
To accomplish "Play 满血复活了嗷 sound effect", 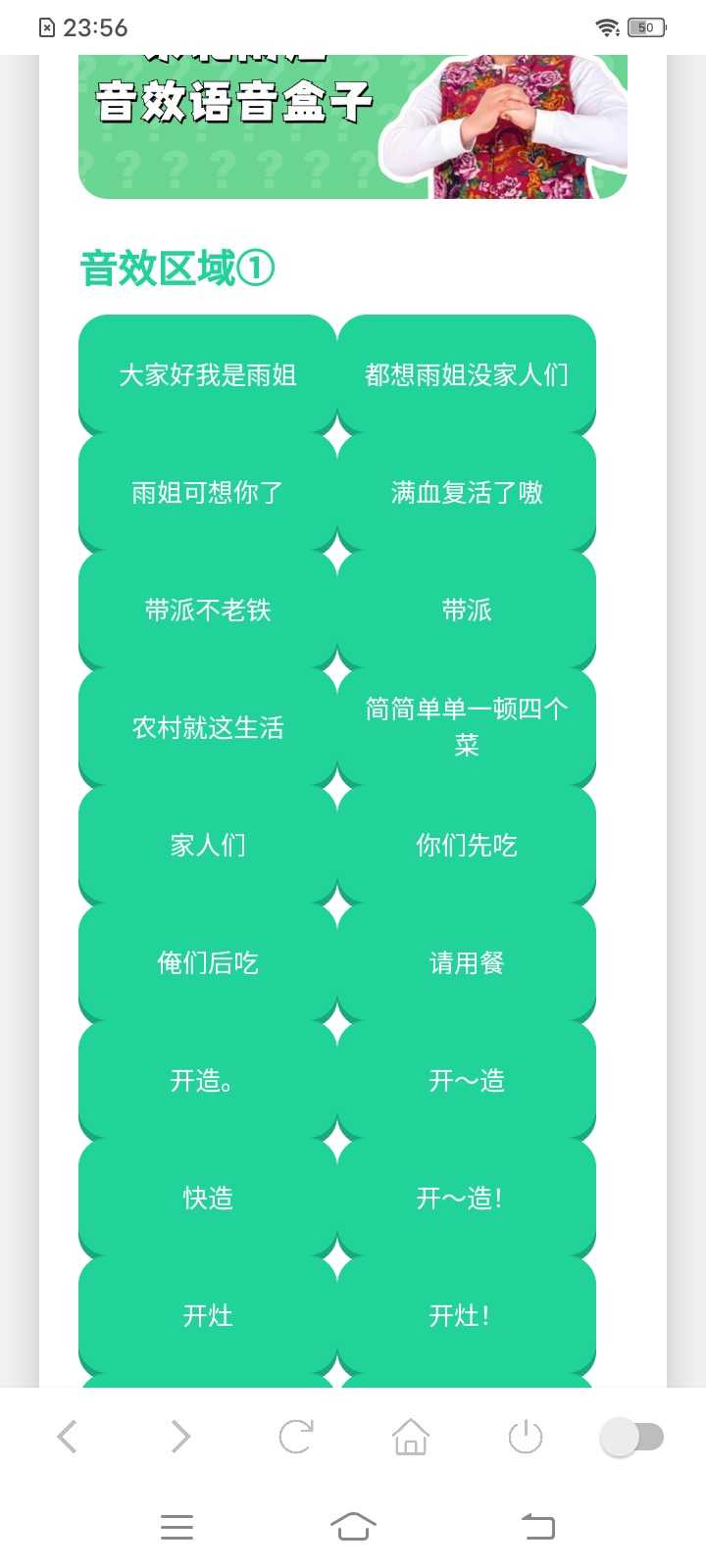I will 466,492.
